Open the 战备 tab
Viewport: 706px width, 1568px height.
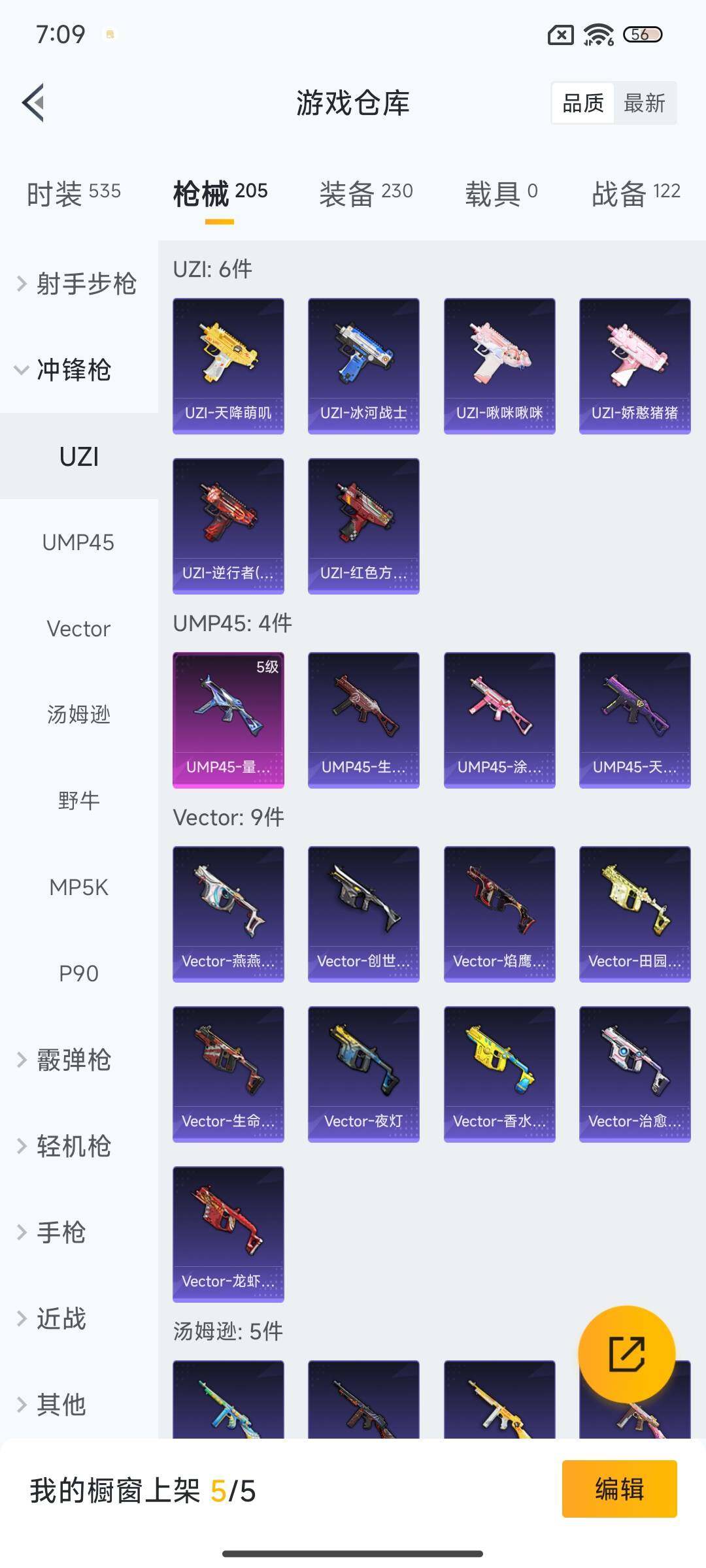635,193
